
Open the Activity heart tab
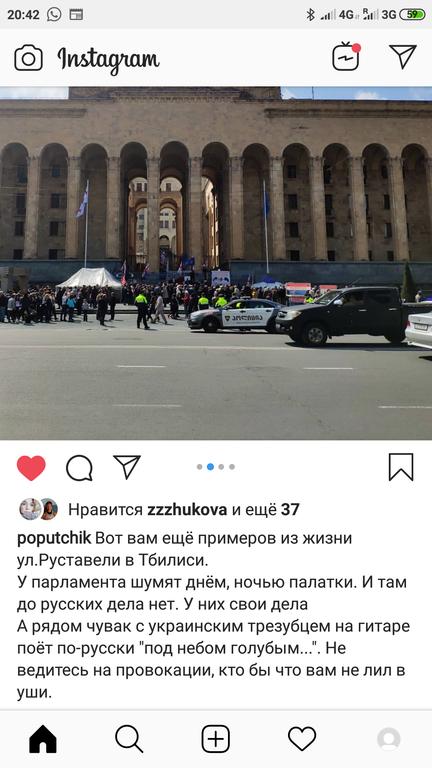(x=302, y=739)
